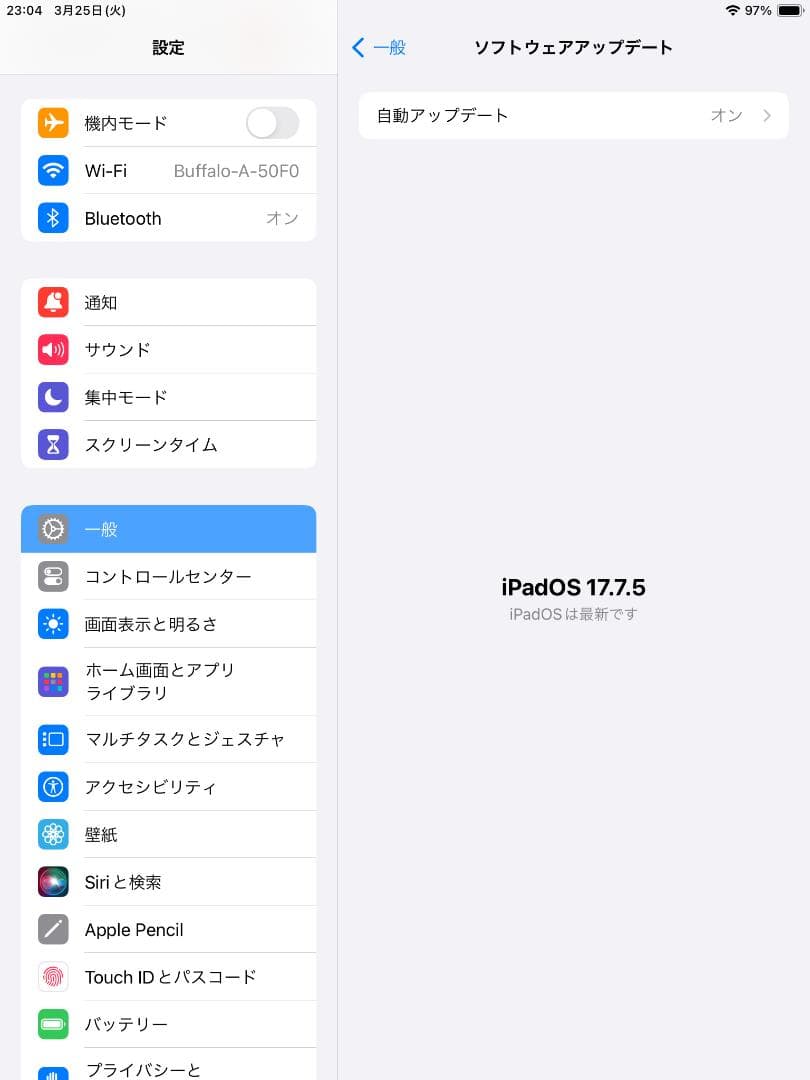Select the Siri と検索 icon
The height and width of the screenshot is (1080, 810).
[x=53, y=881]
